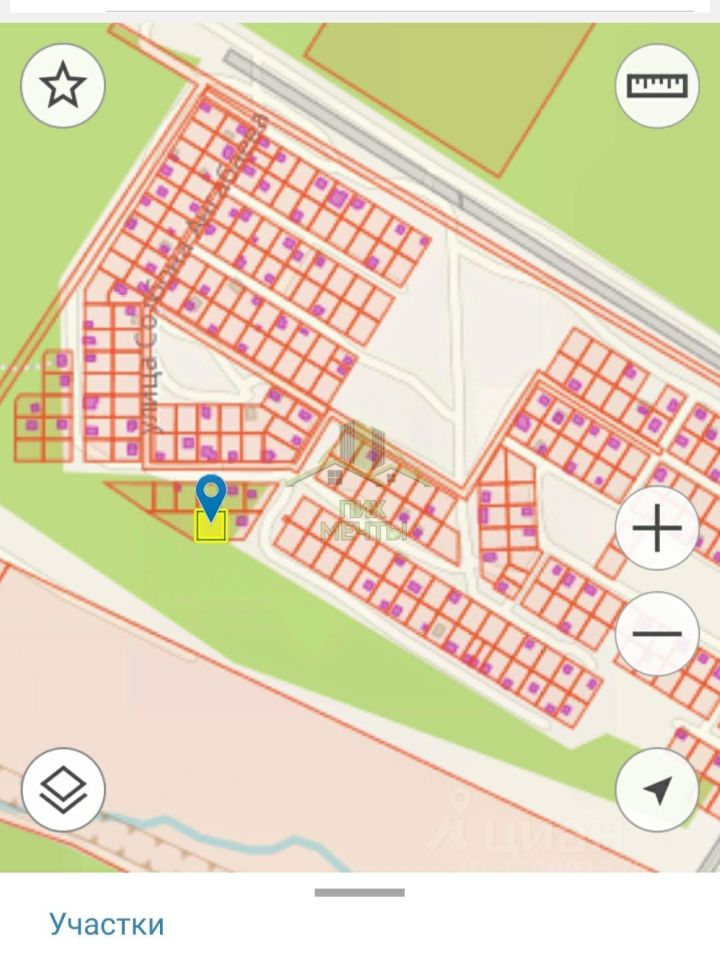Open the ruler measurement tool
Screen dimensions: 720x960
pos(657,86)
